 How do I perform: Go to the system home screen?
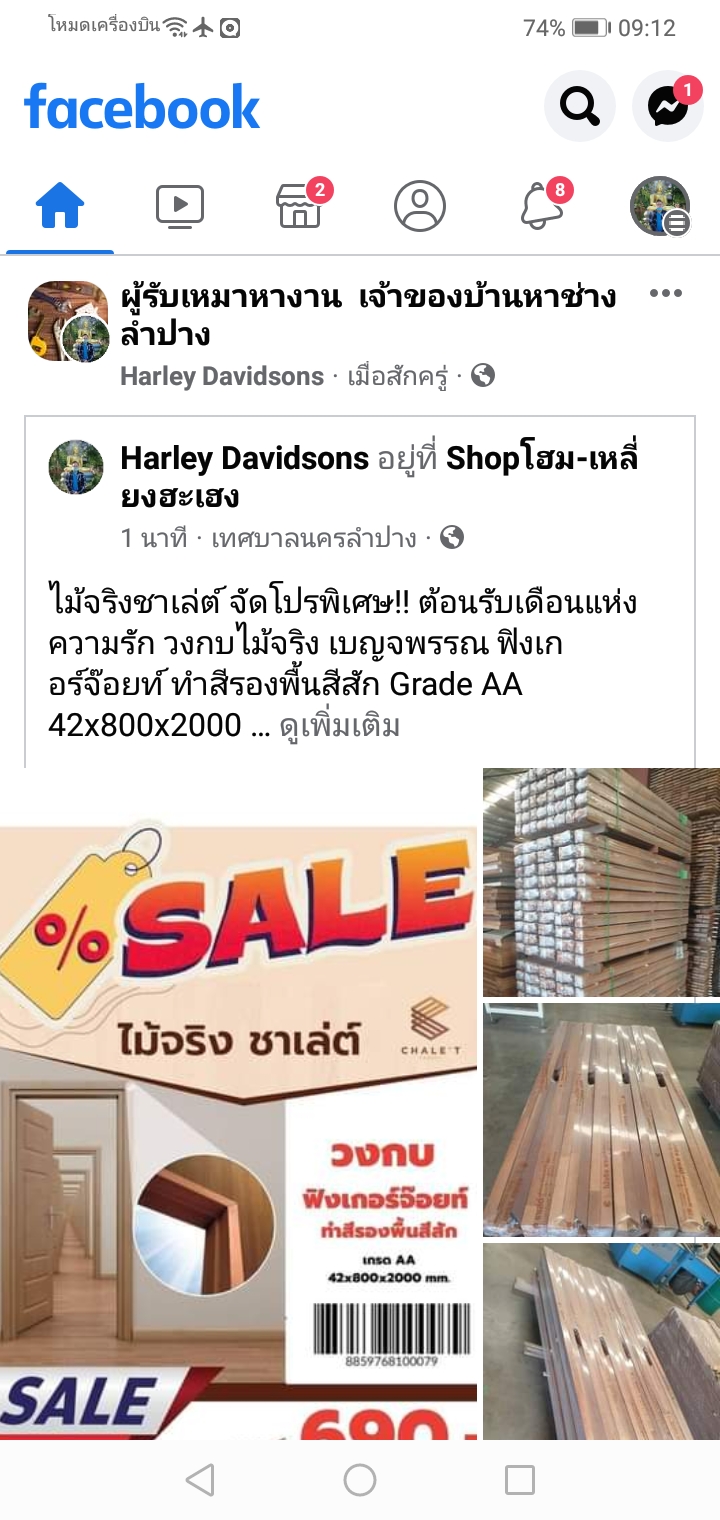point(360,1480)
